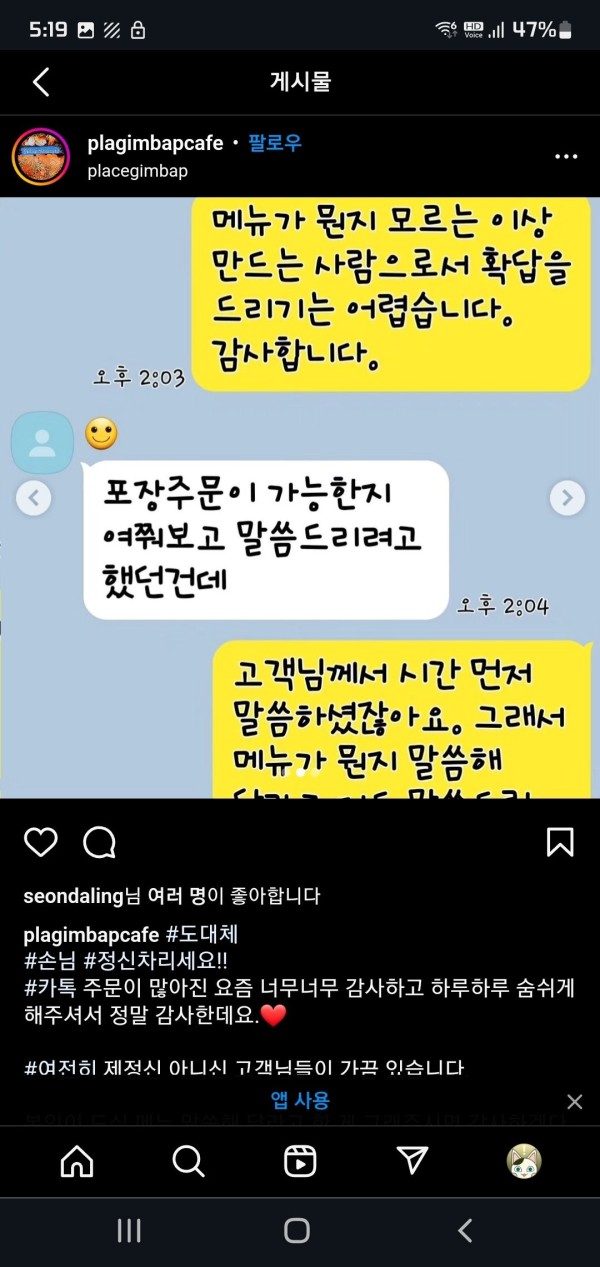The width and height of the screenshot is (600, 1267).
Task: Go to the home feed tab
Action: coord(76,1160)
